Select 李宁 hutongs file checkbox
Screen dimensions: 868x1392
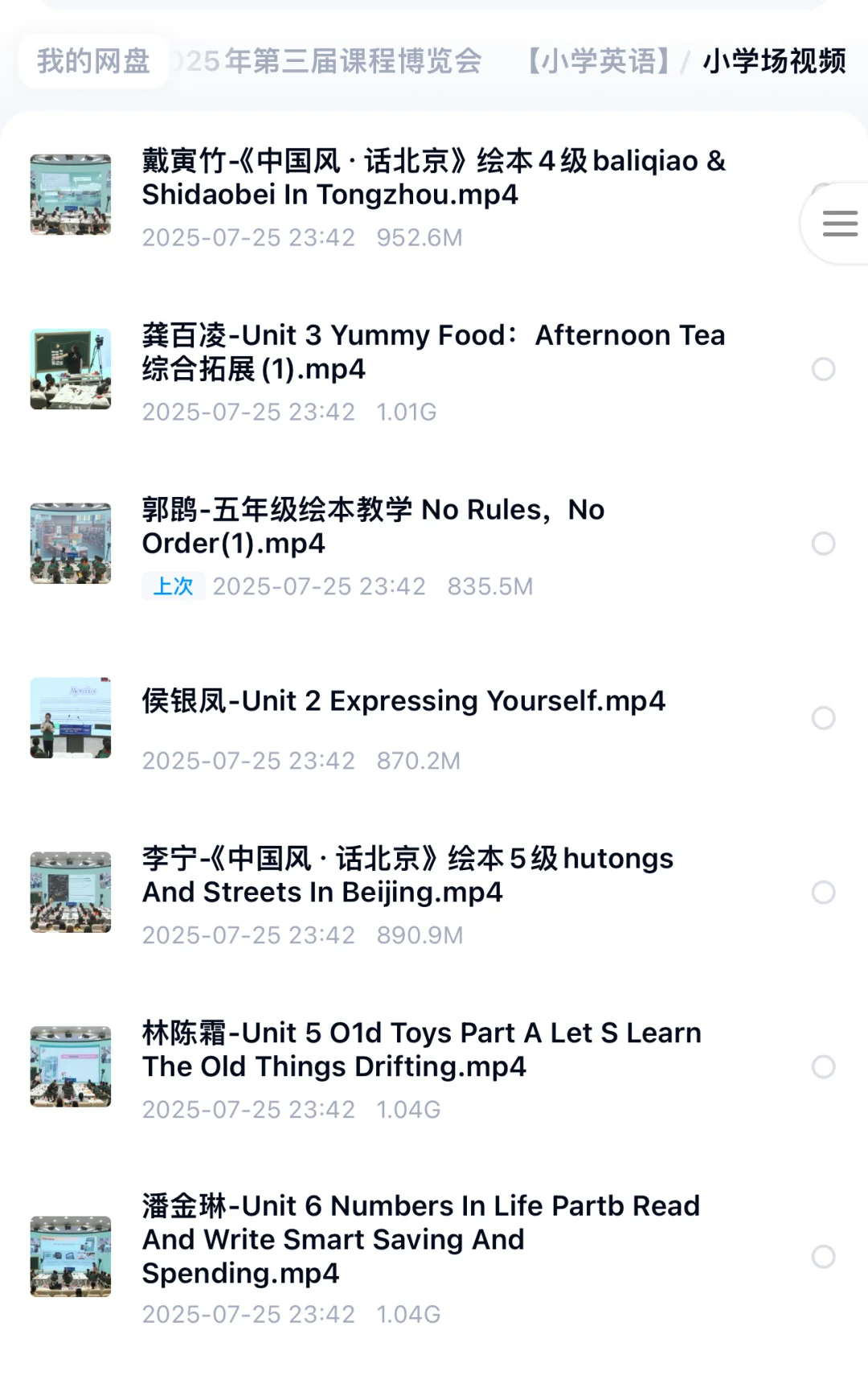823,893
